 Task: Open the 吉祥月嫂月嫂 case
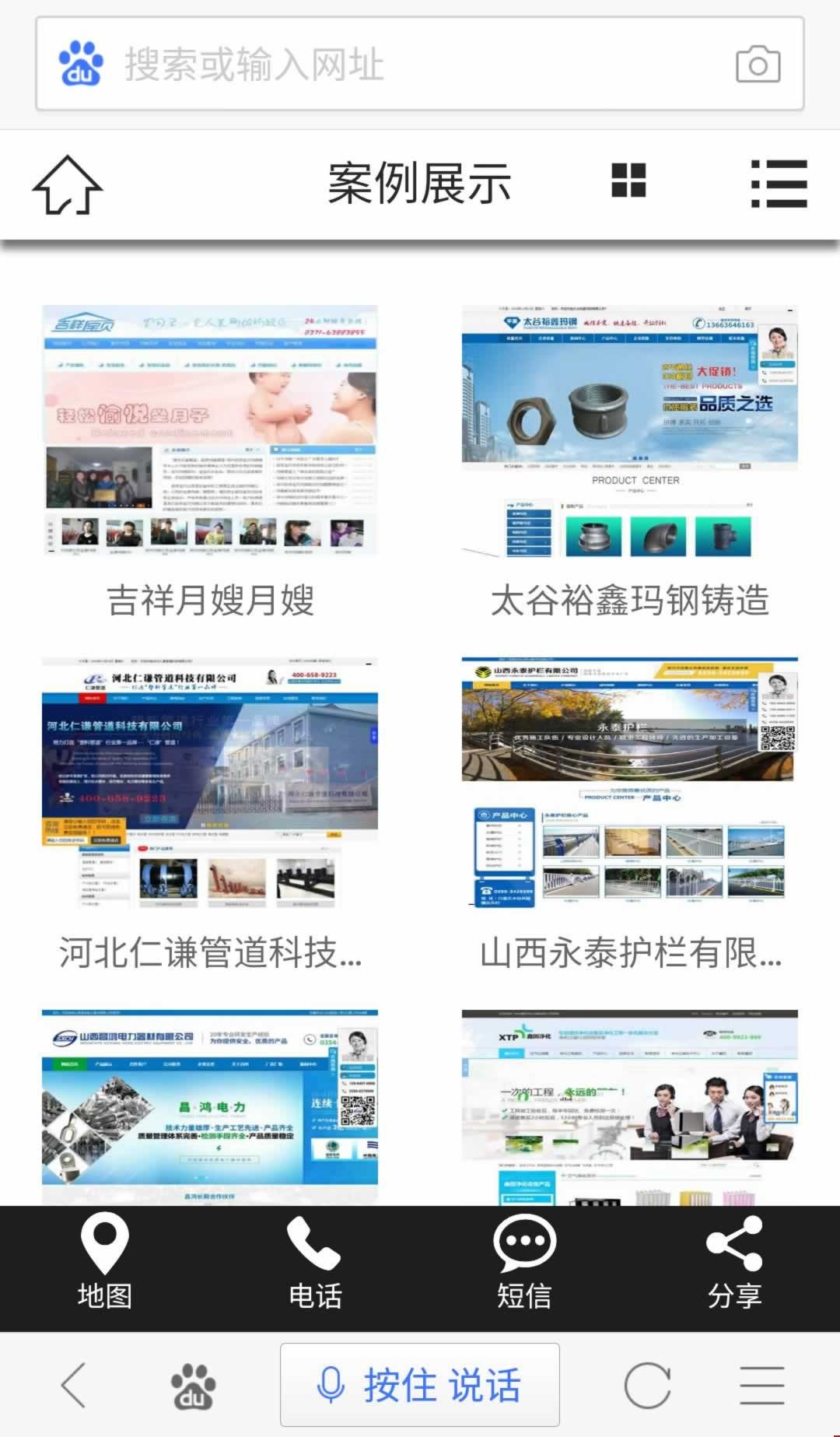tap(210, 432)
